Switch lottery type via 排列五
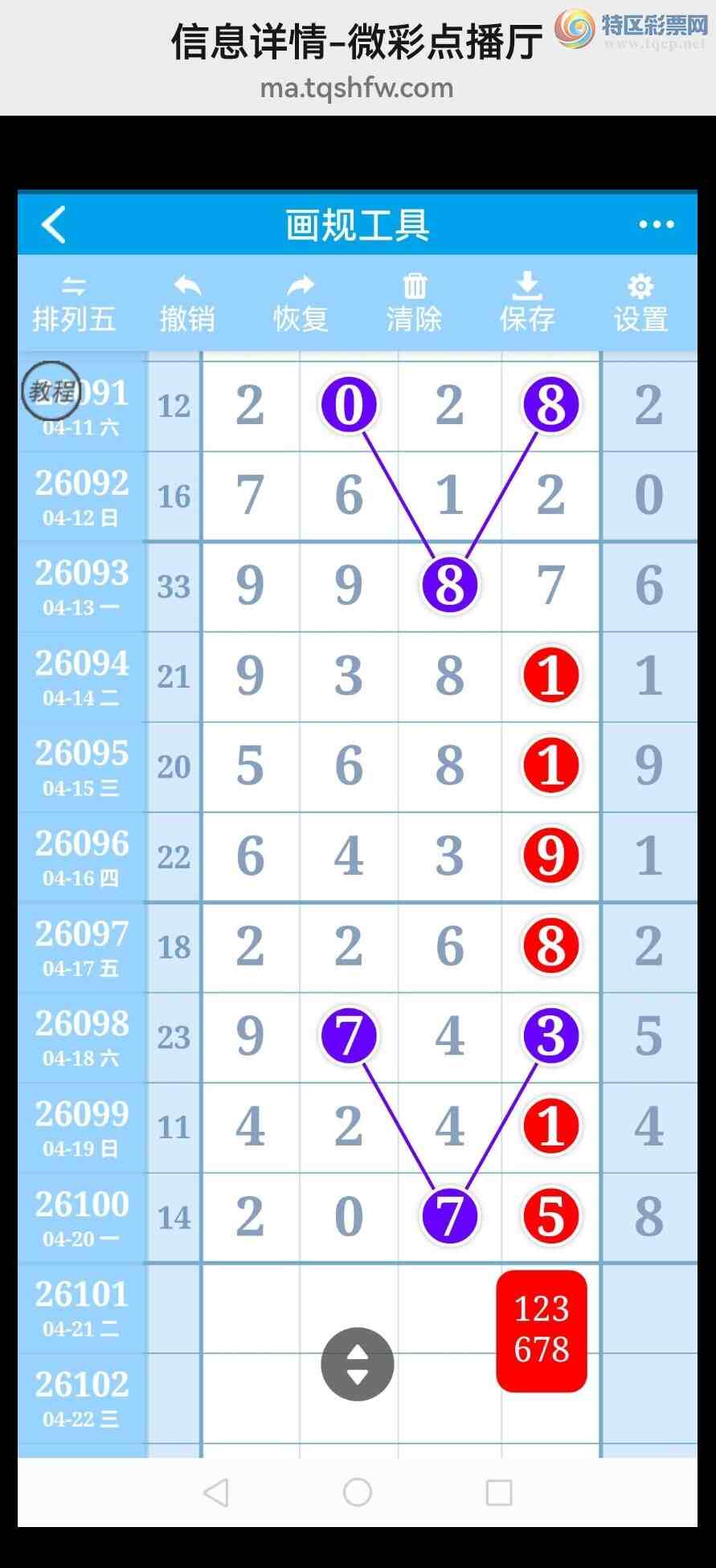716x1568 pixels. (x=74, y=304)
